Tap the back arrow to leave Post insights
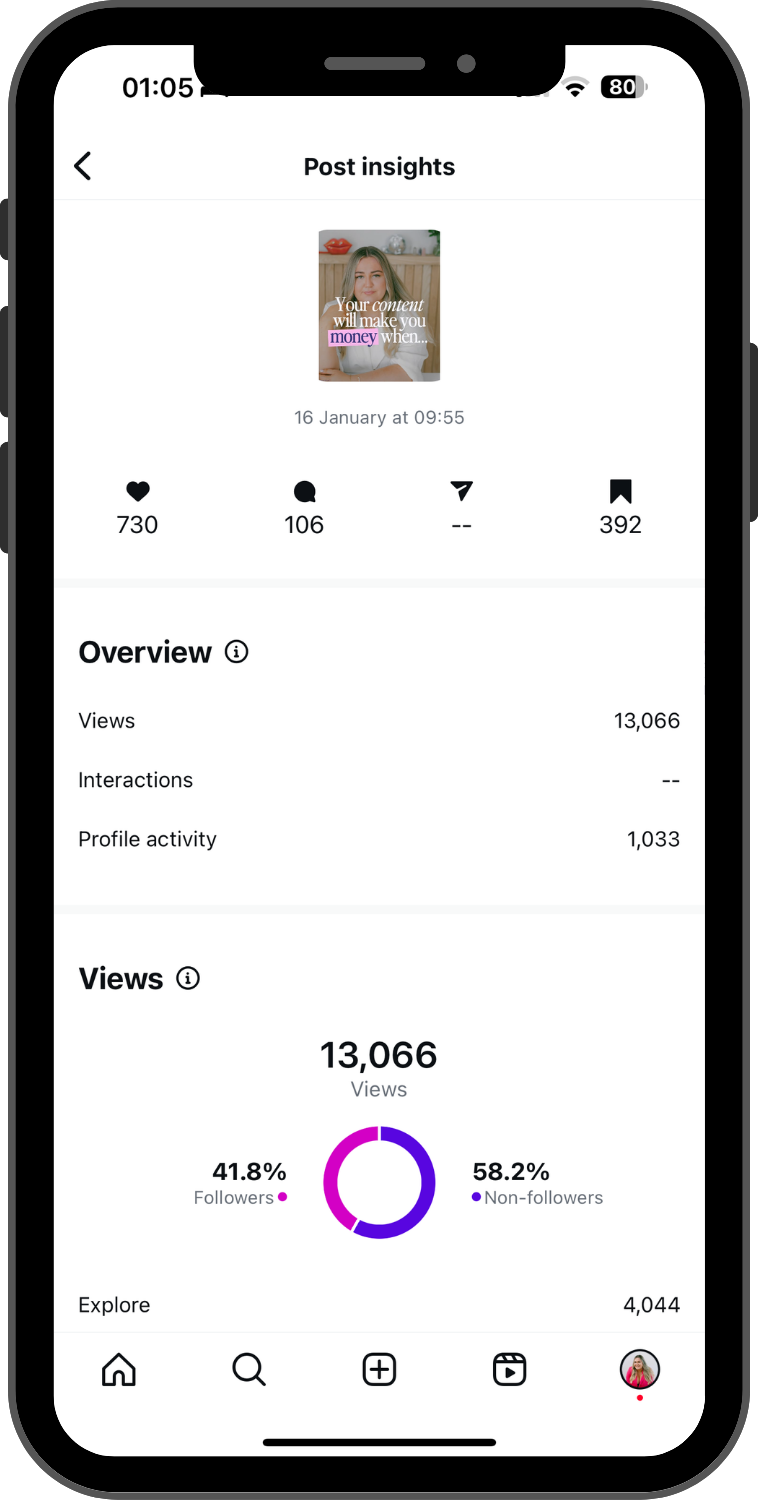 82,165
